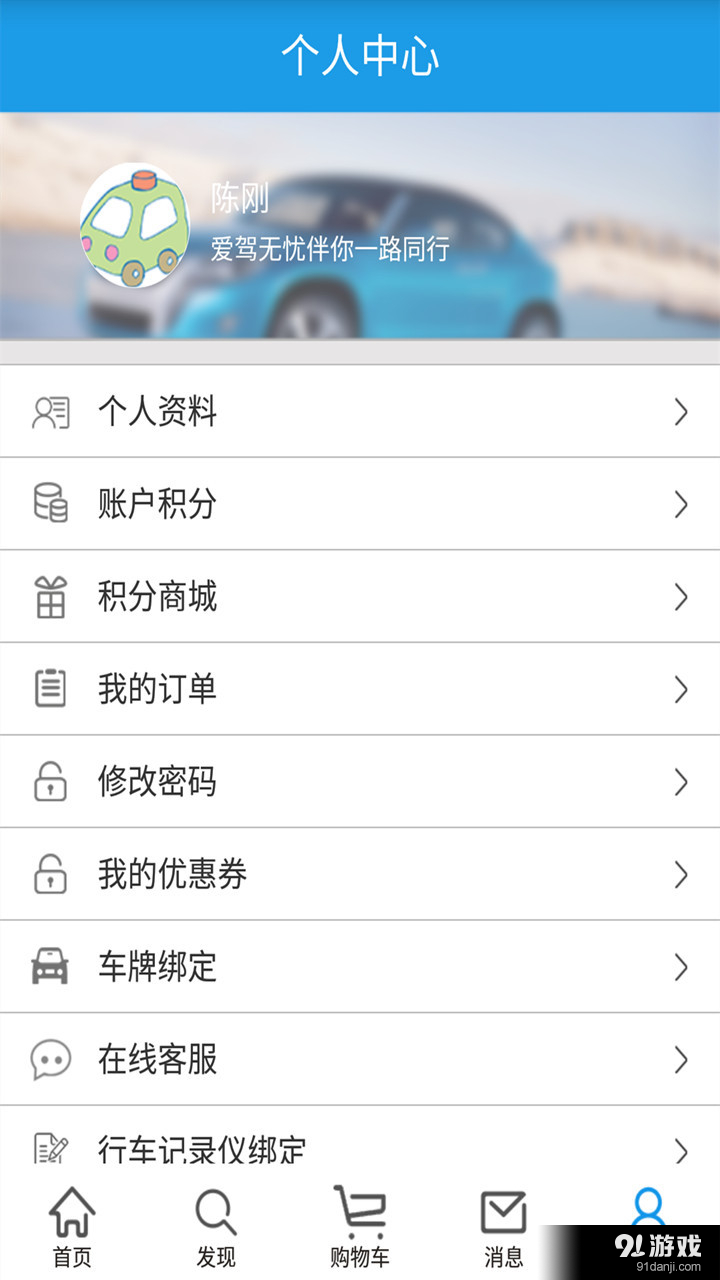
Task: Tap the car icon next to 车牌绑定
Action: tap(51, 966)
